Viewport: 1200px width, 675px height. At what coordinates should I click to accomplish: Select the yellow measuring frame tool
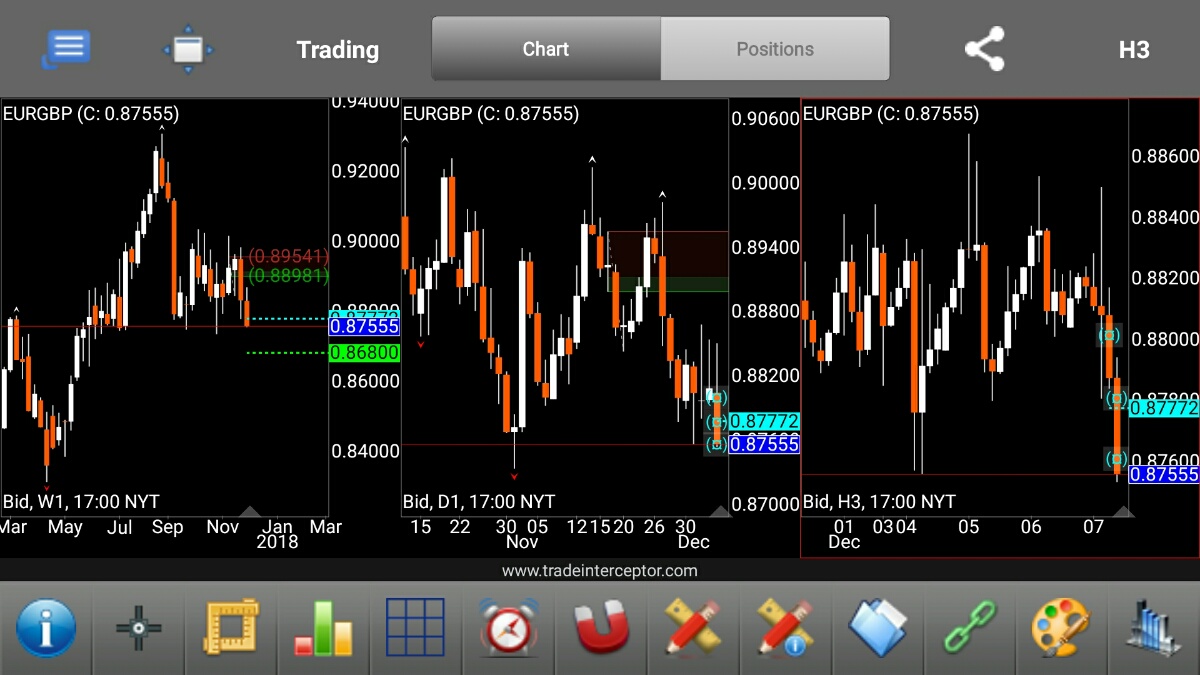231,629
